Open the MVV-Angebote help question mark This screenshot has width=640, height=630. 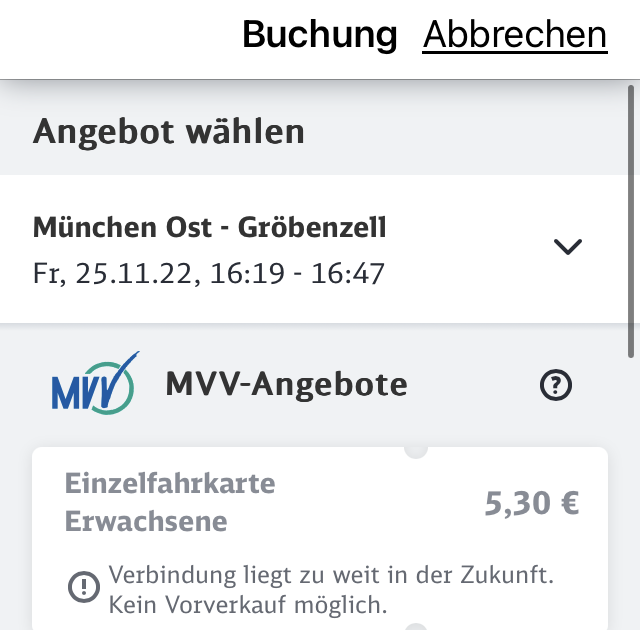tap(555, 385)
